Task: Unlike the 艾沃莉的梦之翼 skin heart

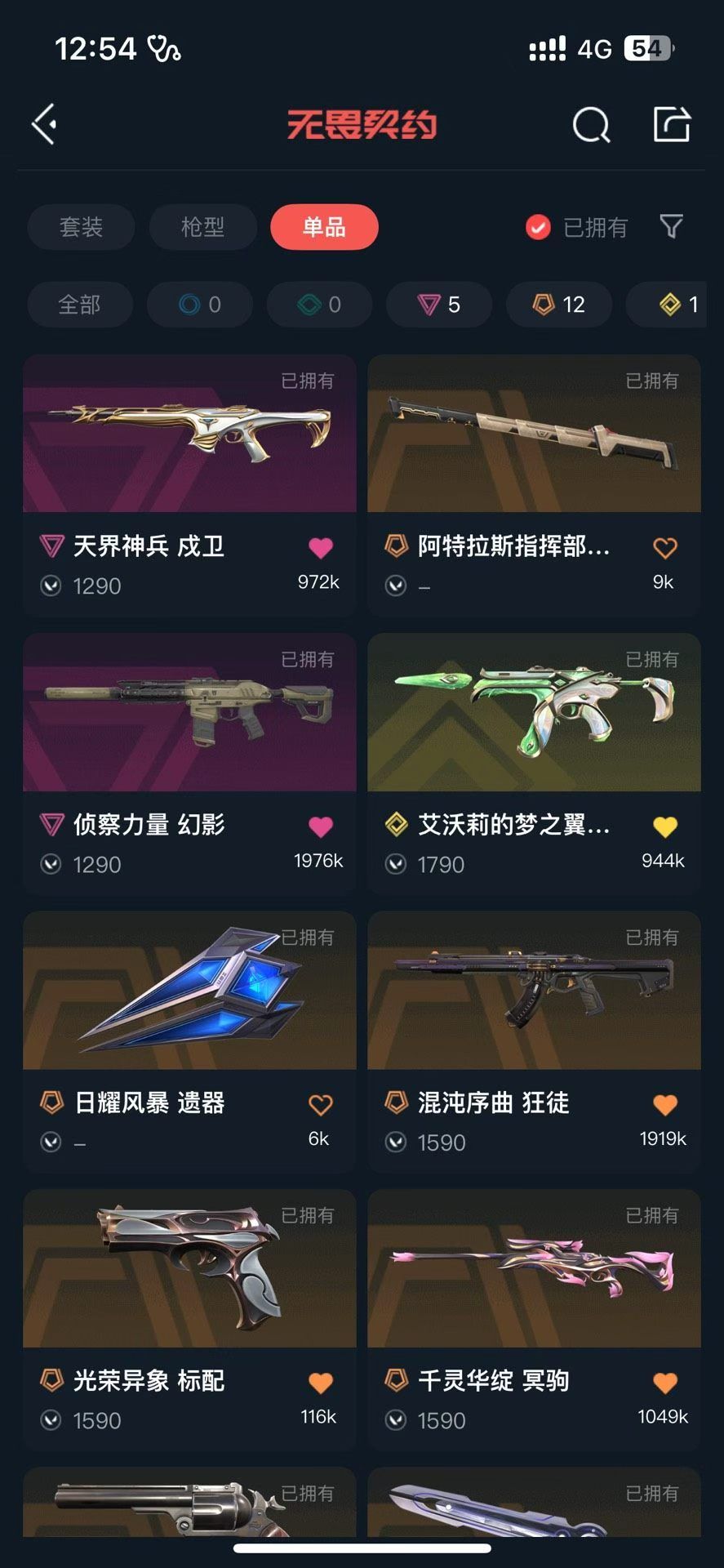Action: pos(665,826)
